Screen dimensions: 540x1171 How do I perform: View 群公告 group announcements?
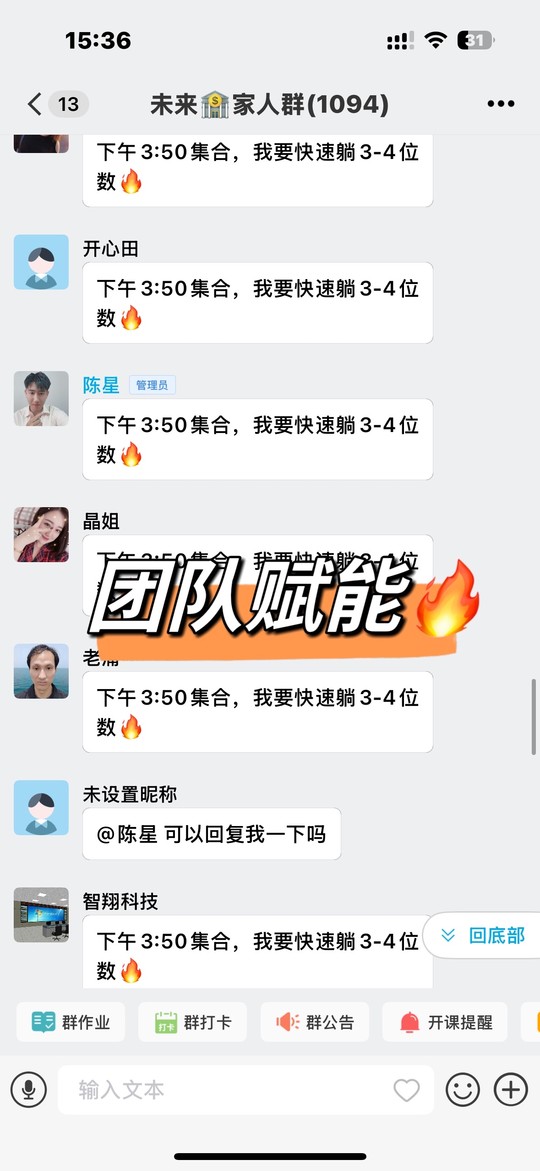coord(314,1022)
